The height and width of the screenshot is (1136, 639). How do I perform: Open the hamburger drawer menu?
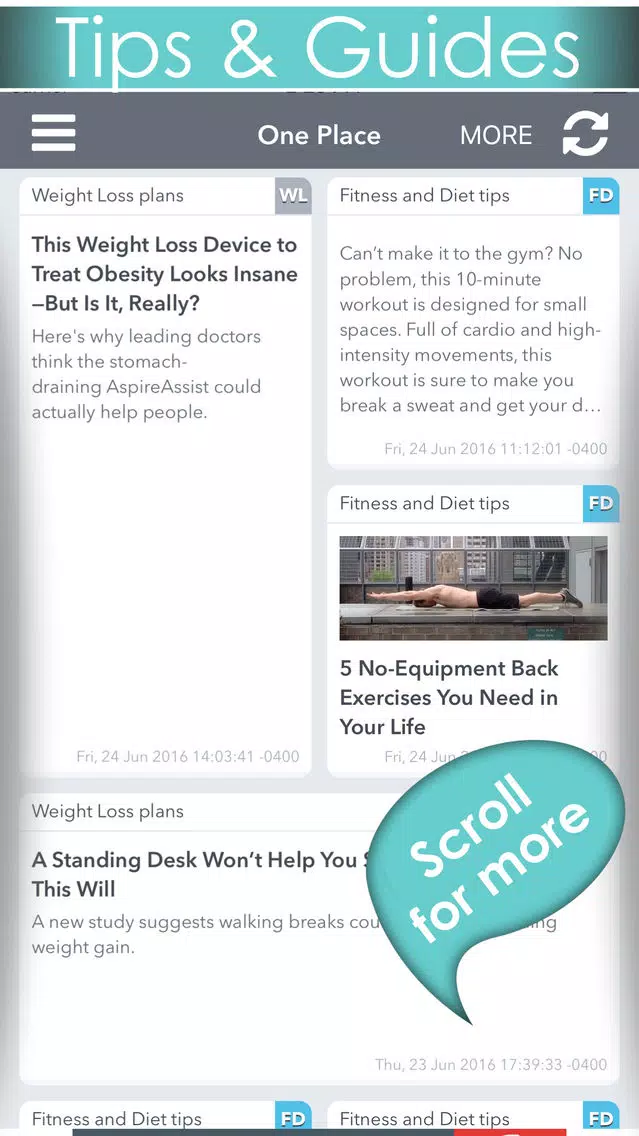54,133
